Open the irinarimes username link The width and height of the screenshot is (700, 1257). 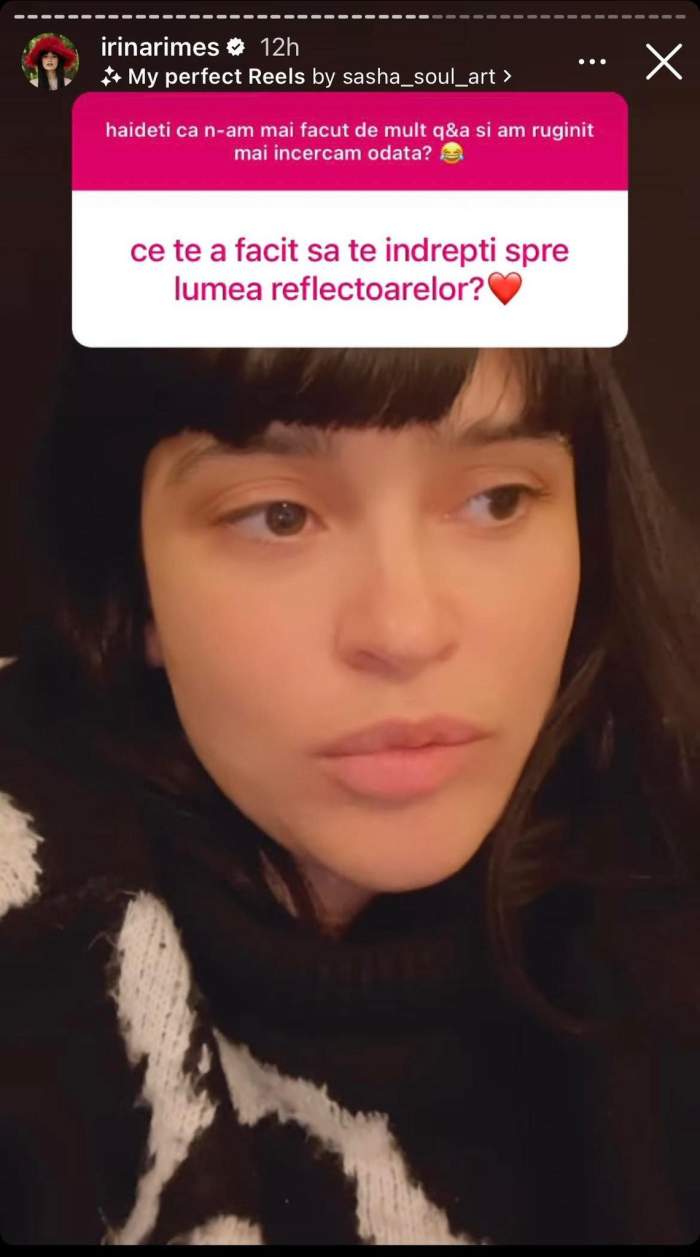click(160, 47)
